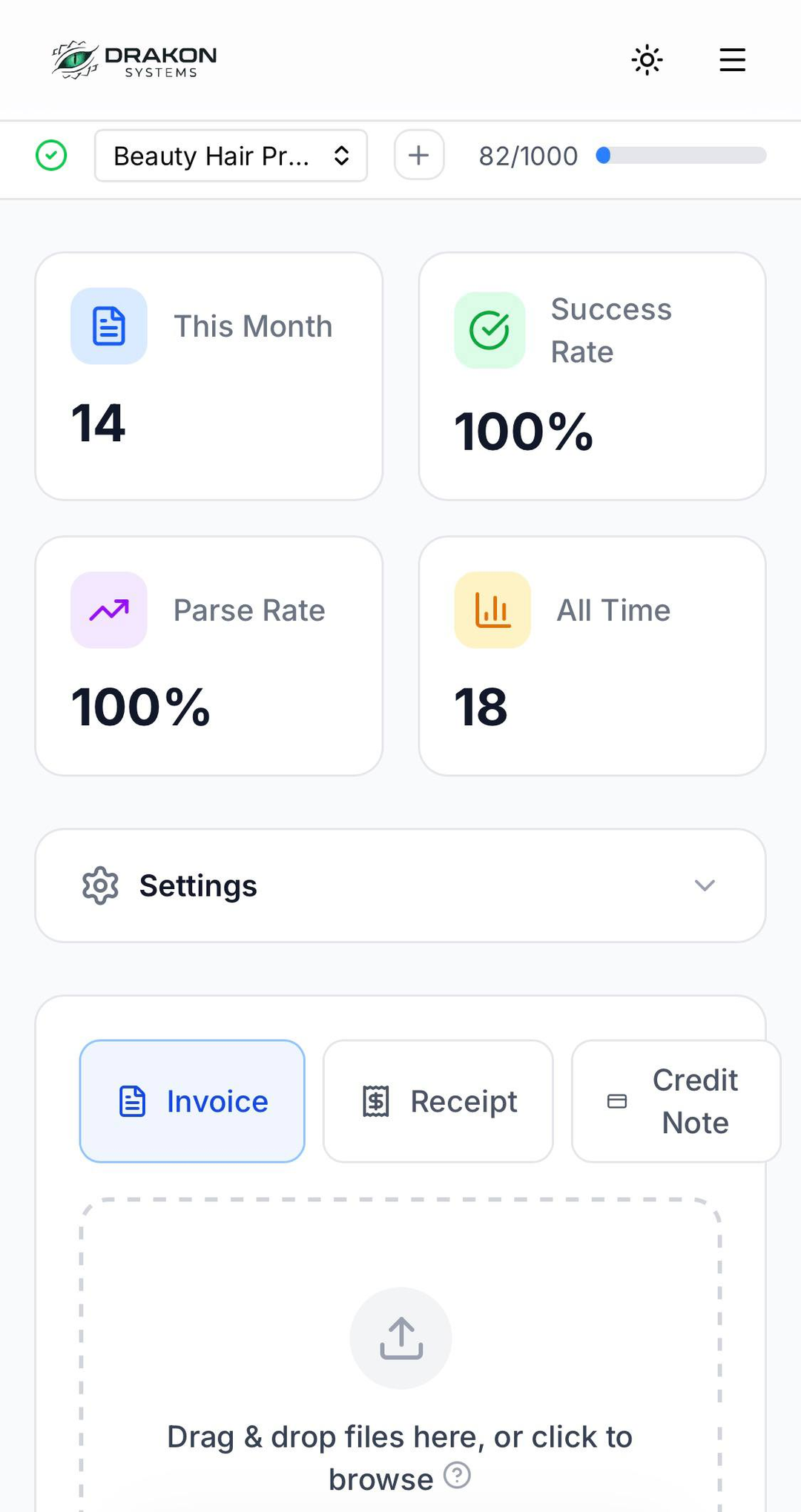Image resolution: width=801 pixels, height=1512 pixels.
Task: Click the Success Rate checkmark icon
Action: click(489, 330)
